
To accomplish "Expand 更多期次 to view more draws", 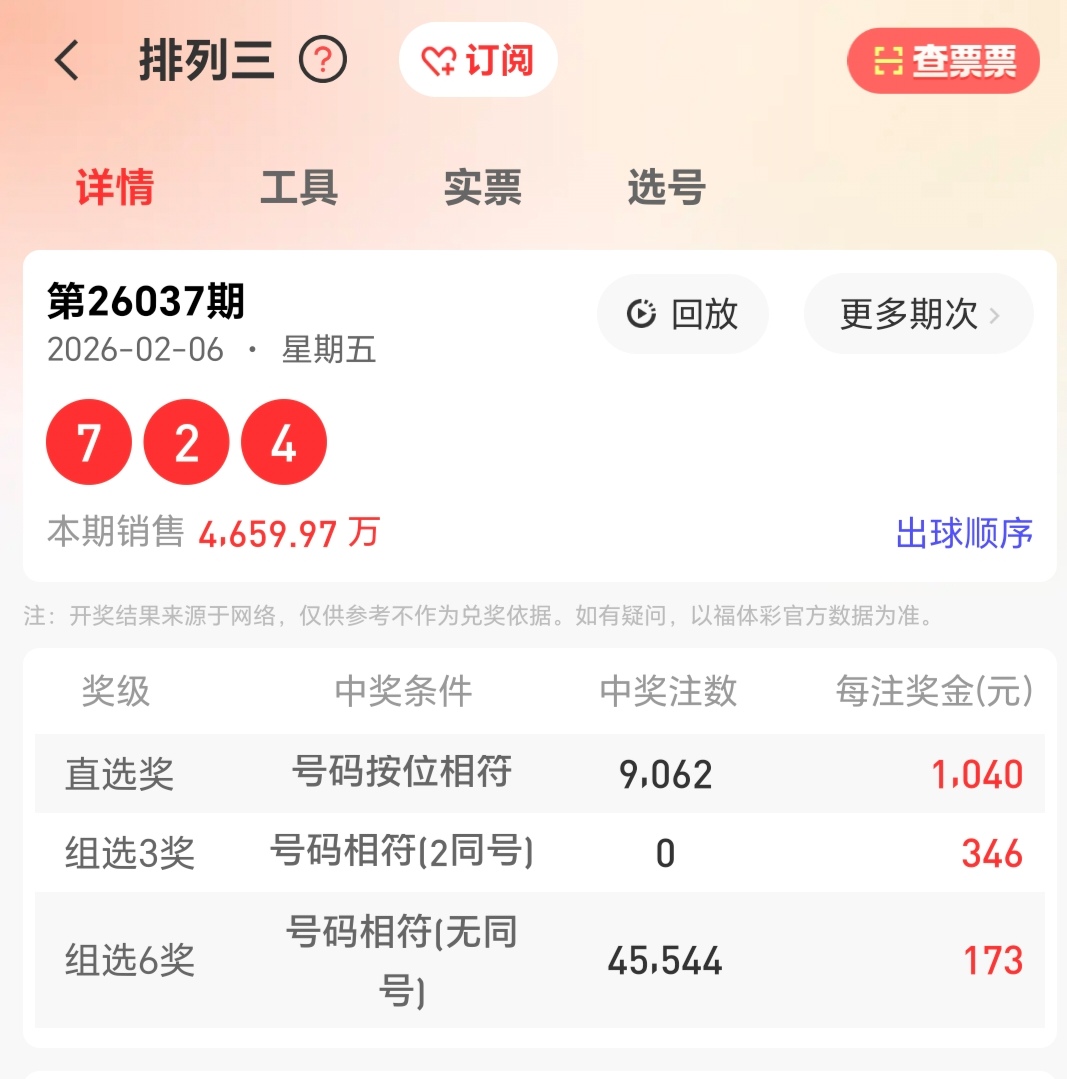I will (916, 314).
